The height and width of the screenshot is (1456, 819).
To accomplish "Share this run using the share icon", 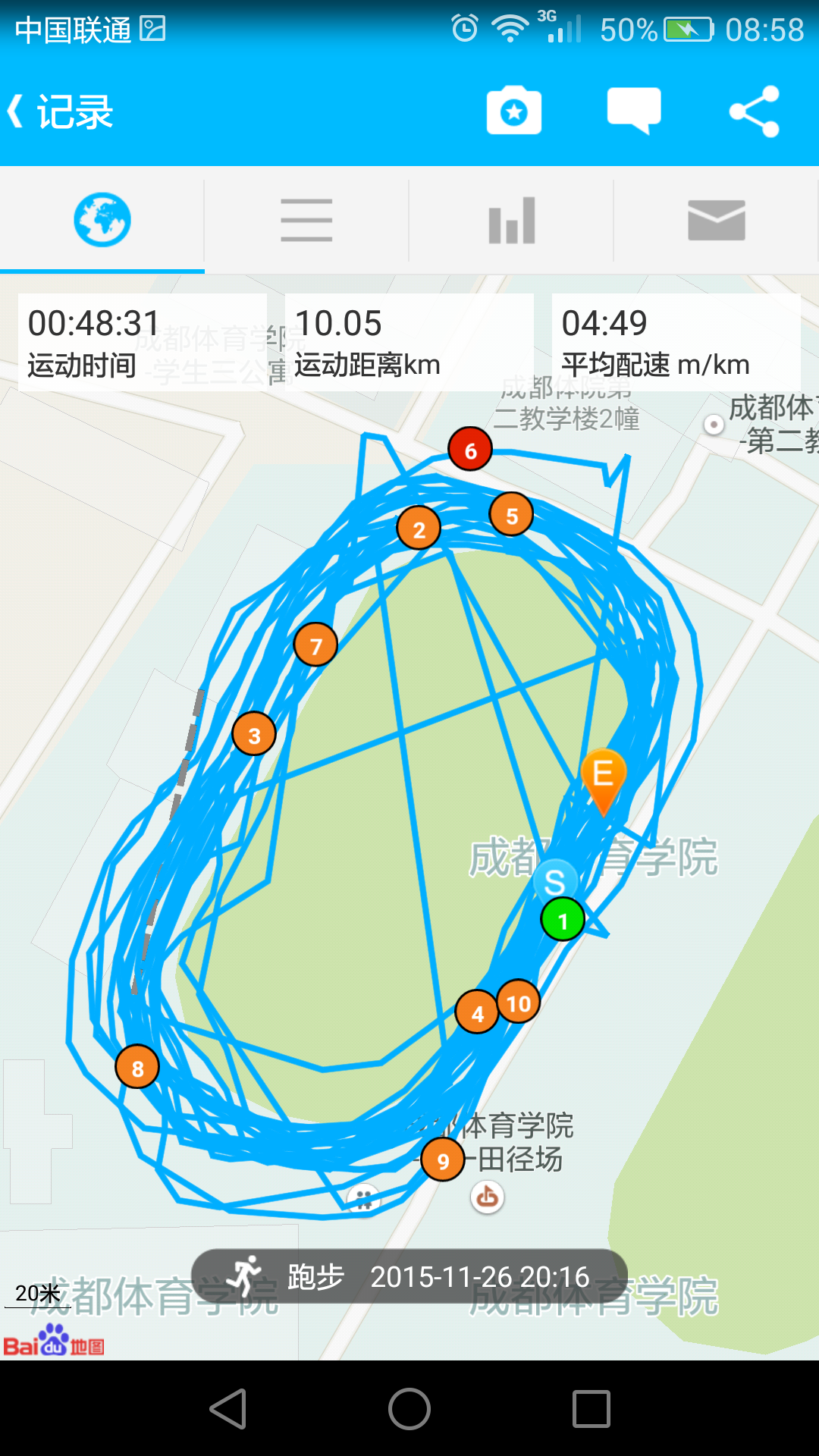I will pos(754,111).
